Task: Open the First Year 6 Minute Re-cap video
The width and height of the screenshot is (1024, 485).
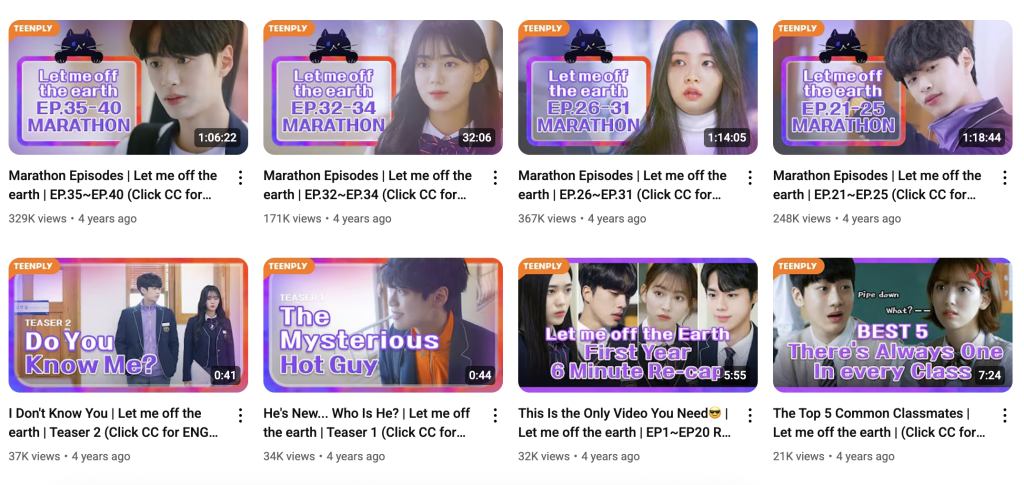Action: (x=637, y=325)
